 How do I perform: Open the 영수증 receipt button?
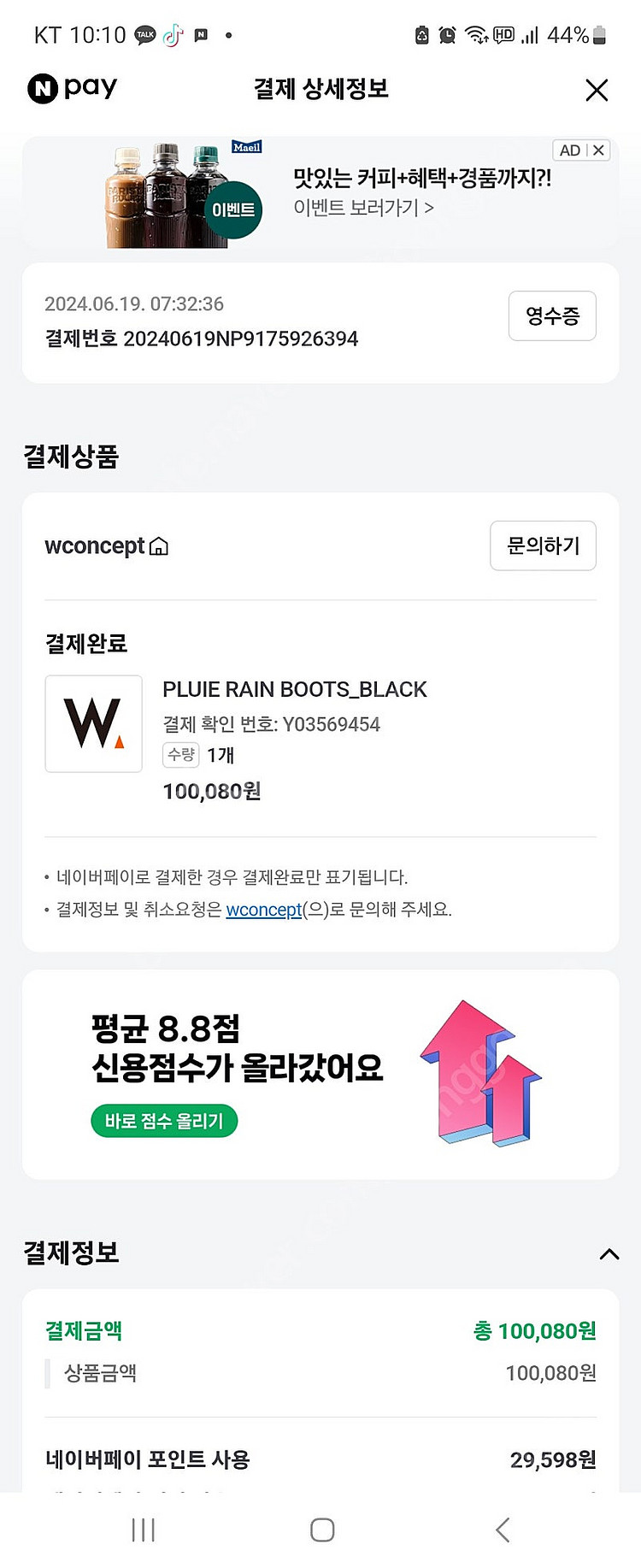(552, 316)
